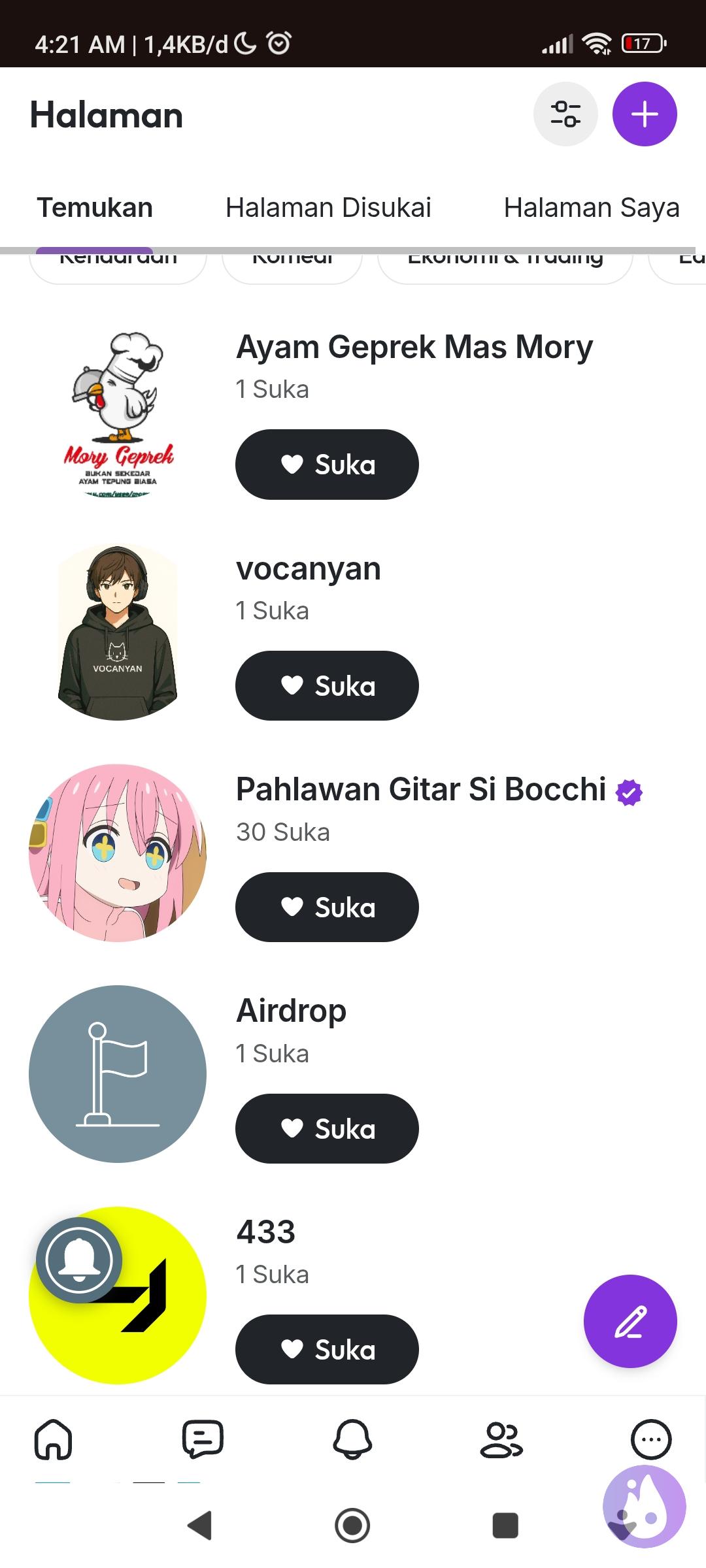Image resolution: width=706 pixels, height=1568 pixels.
Task: Open the messages tab
Action: click(x=203, y=1439)
